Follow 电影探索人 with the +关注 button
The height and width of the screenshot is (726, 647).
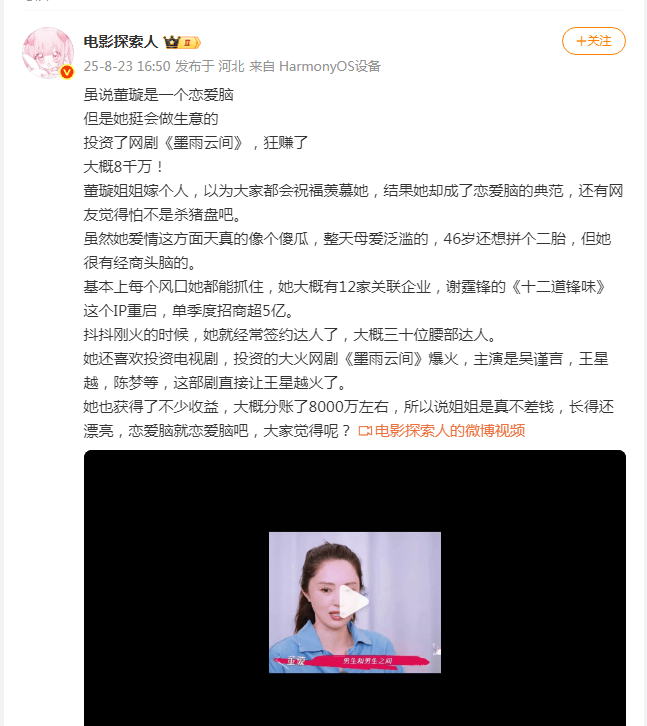tap(594, 41)
